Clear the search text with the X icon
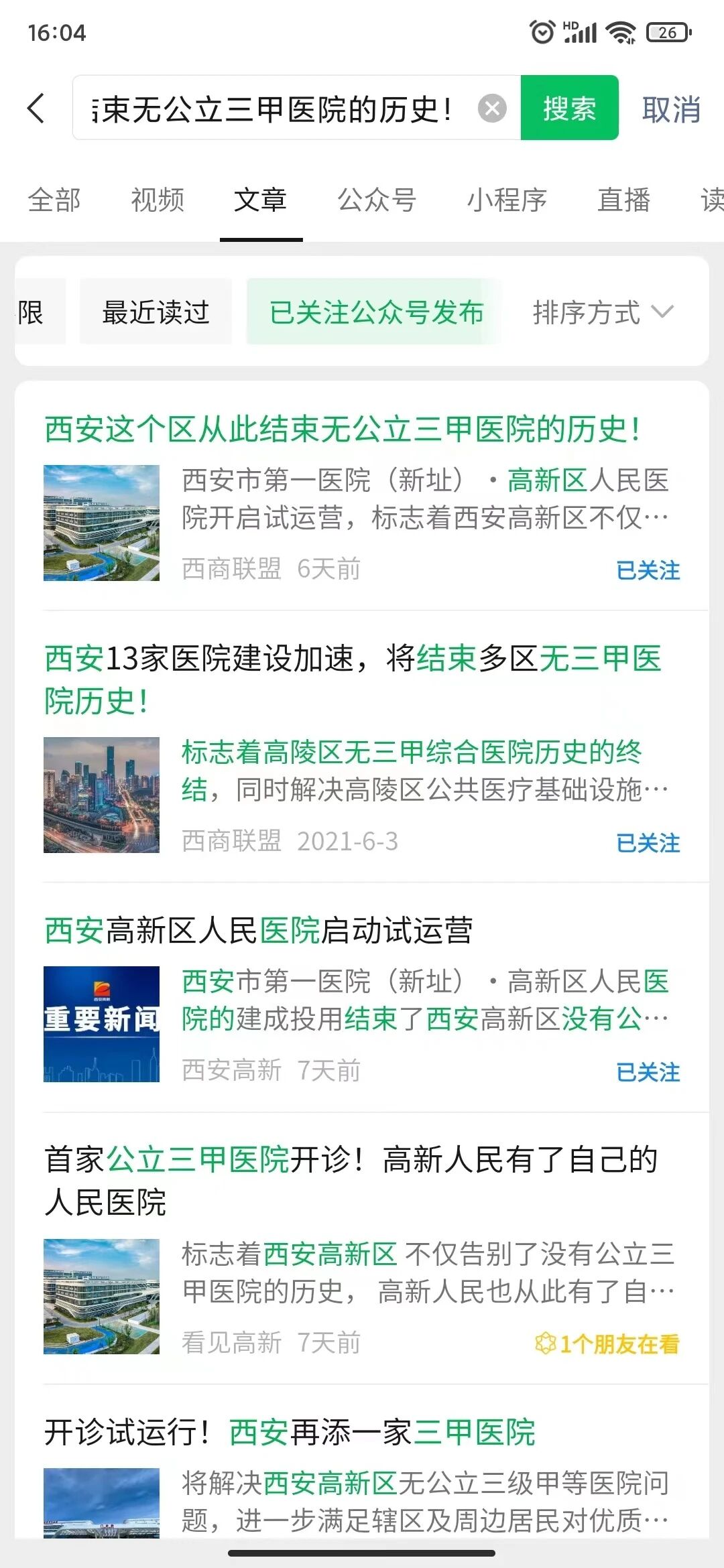Viewport: 724px width, 1568px height. (x=492, y=109)
